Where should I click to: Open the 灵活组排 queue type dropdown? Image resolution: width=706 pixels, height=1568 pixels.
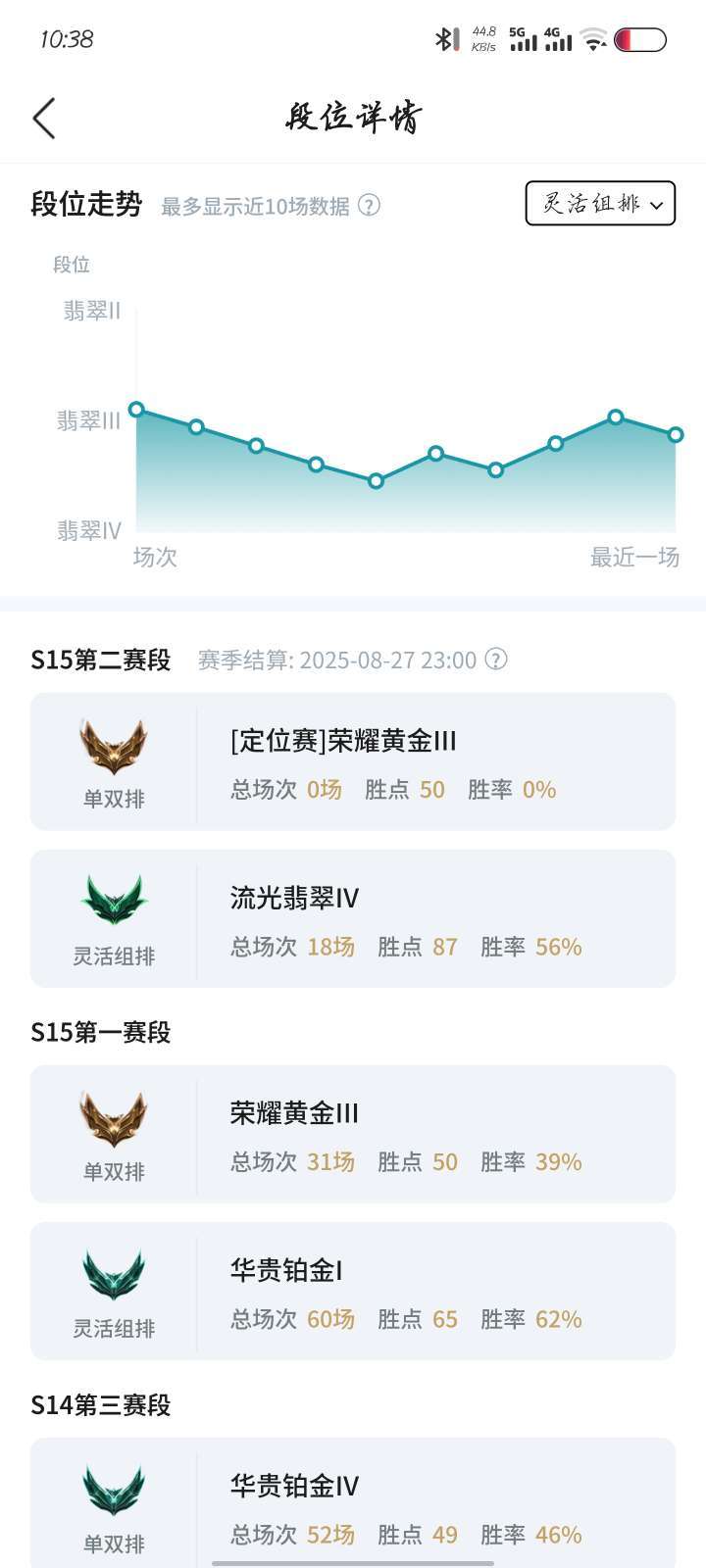tap(600, 203)
